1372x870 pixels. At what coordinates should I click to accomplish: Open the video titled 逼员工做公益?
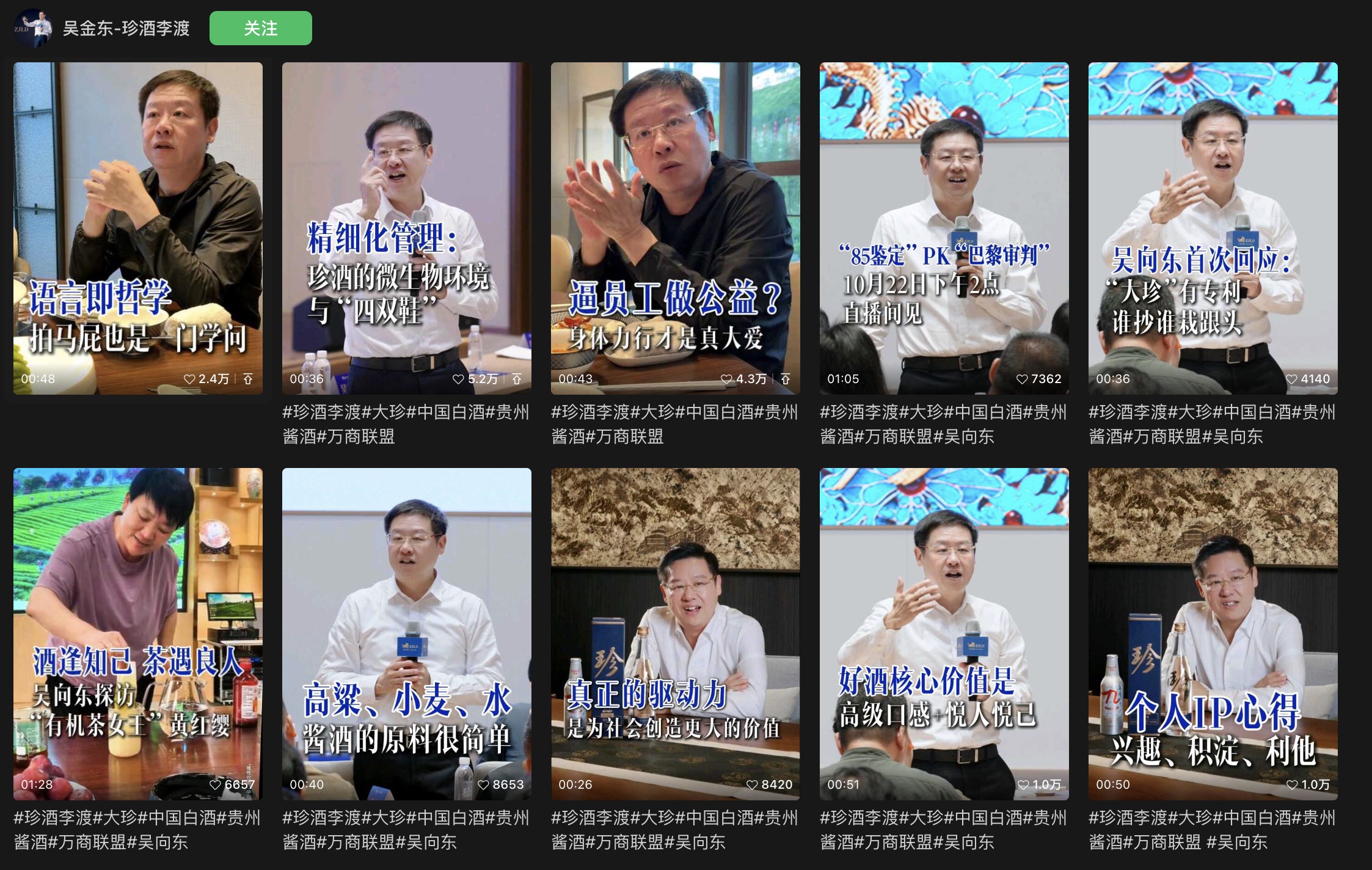pyautogui.click(x=675, y=227)
